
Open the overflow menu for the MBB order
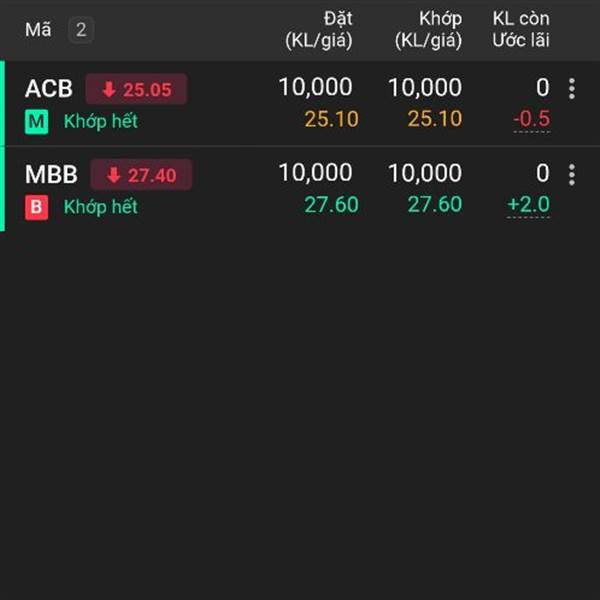pyautogui.click(x=571, y=175)
